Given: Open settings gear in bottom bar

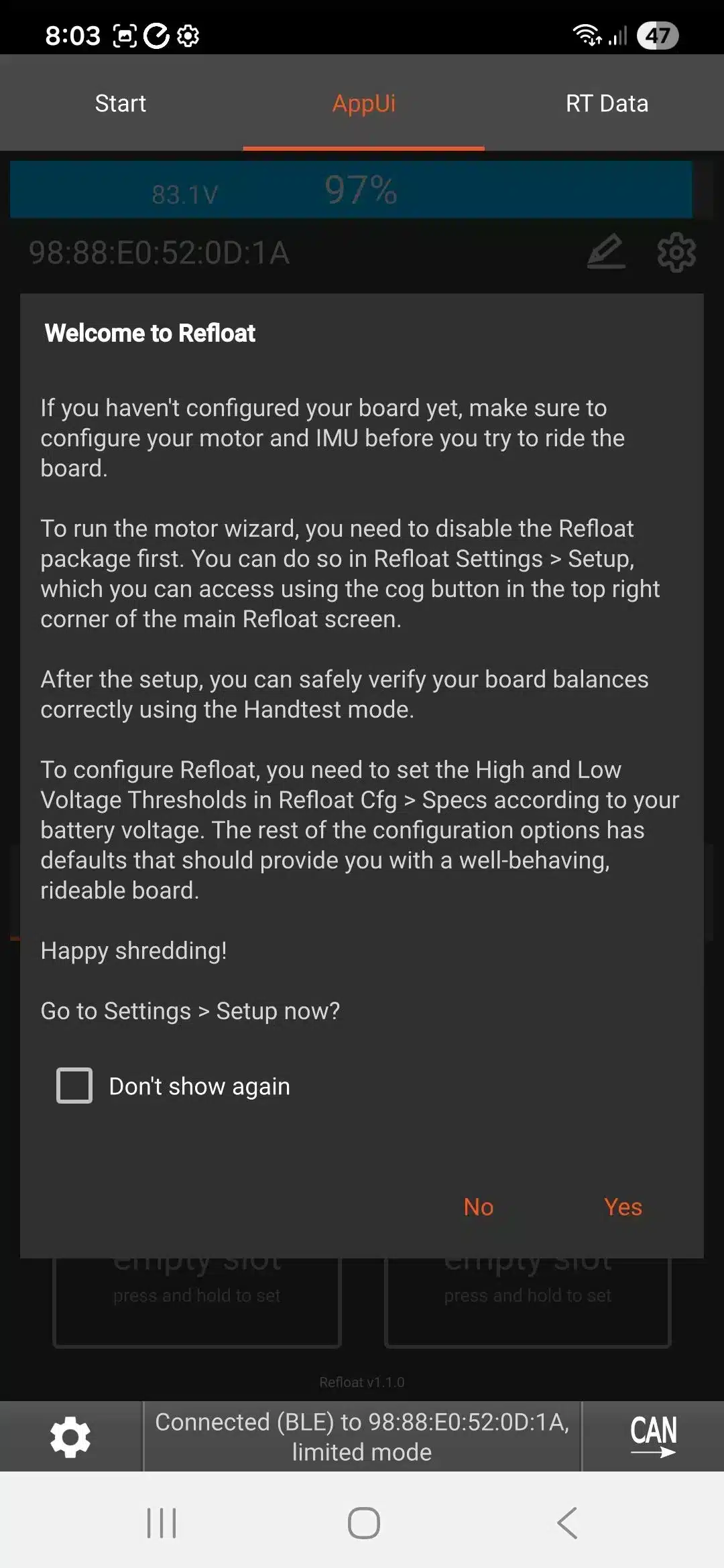Looking at the screenshot, I should pyautogui.click(x=70, y=1437).
